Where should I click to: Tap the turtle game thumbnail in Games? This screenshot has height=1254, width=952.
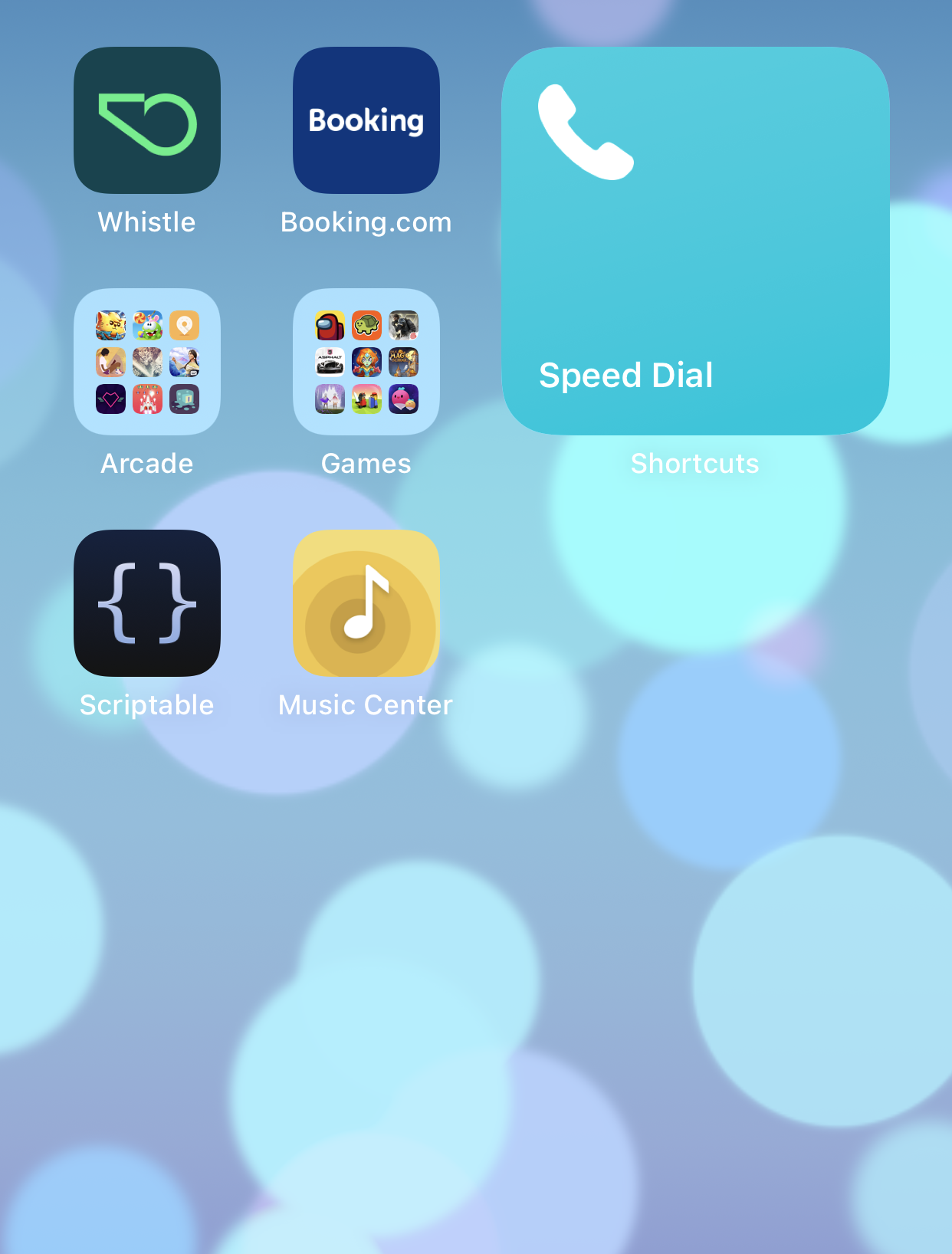[366, 325]
